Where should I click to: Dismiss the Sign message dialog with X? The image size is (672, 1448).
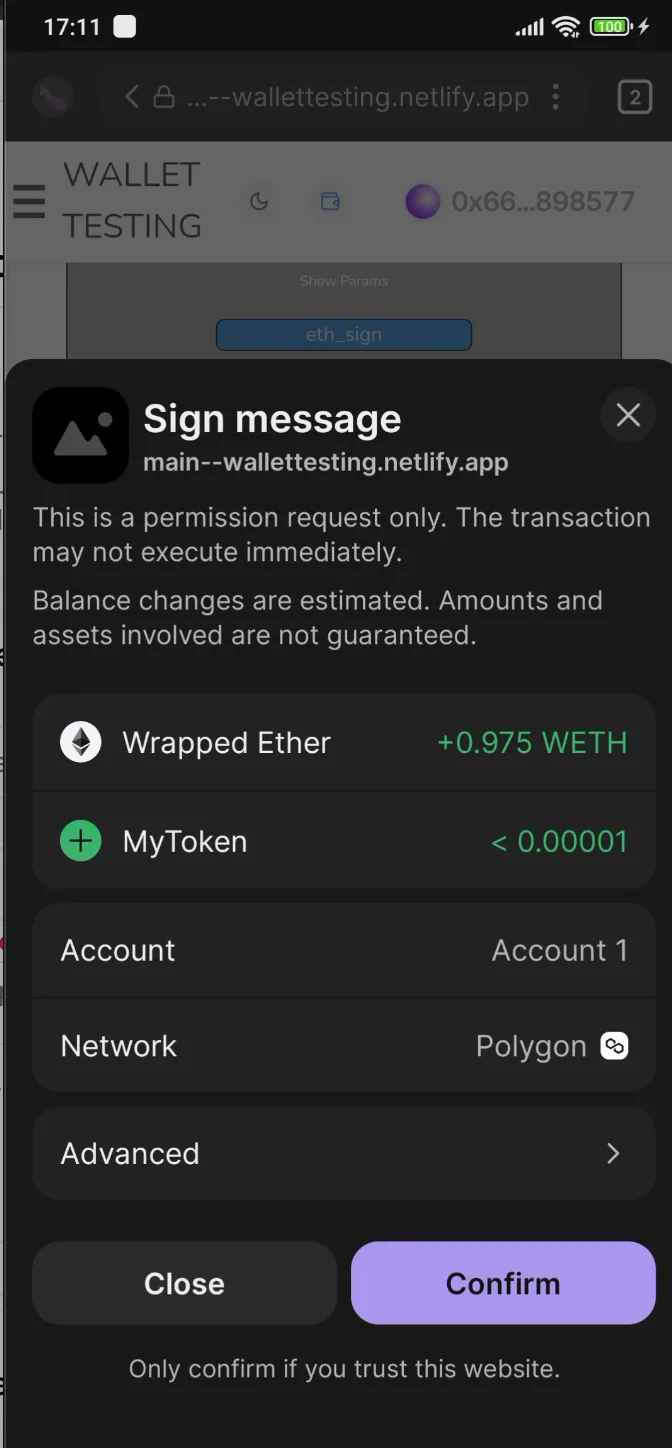pyautogui.click(x=628, y=415)
